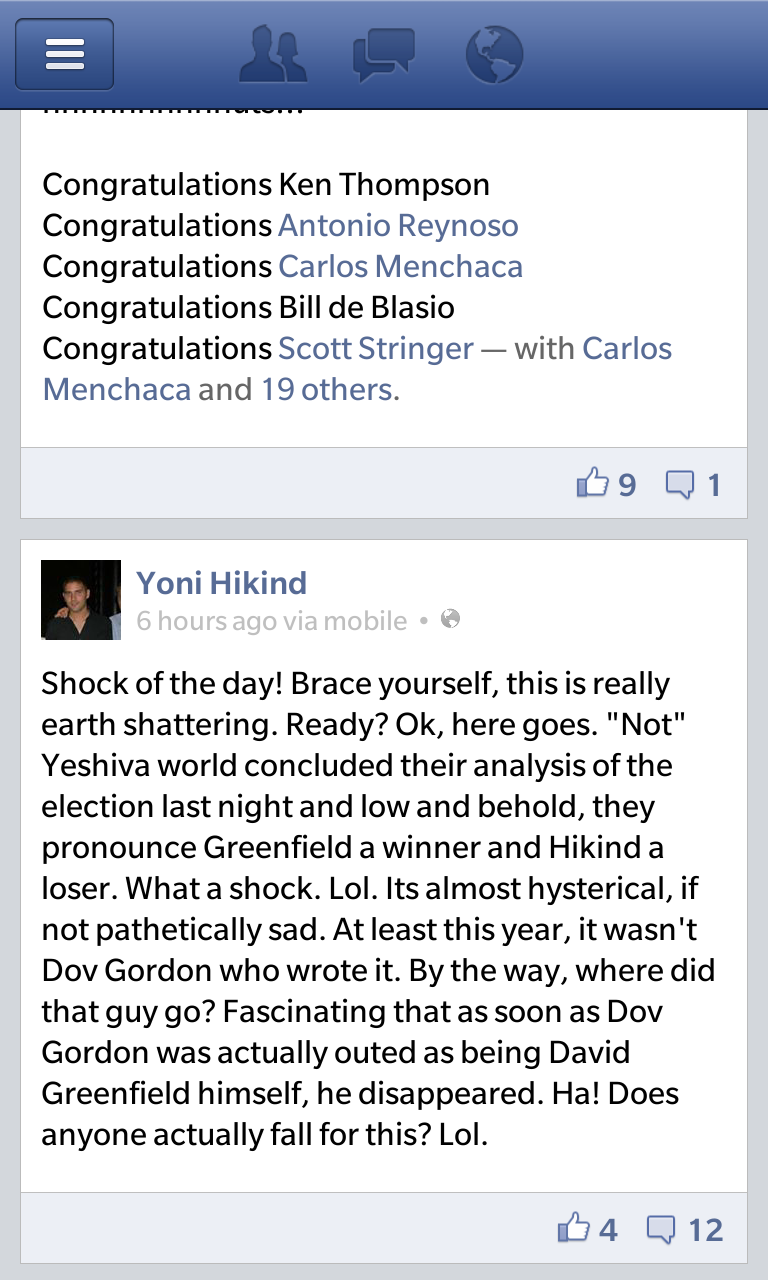The image size is (768, 1280).
Task: Tap Yoni Hikind's profile picture
Action: (81, 600)
